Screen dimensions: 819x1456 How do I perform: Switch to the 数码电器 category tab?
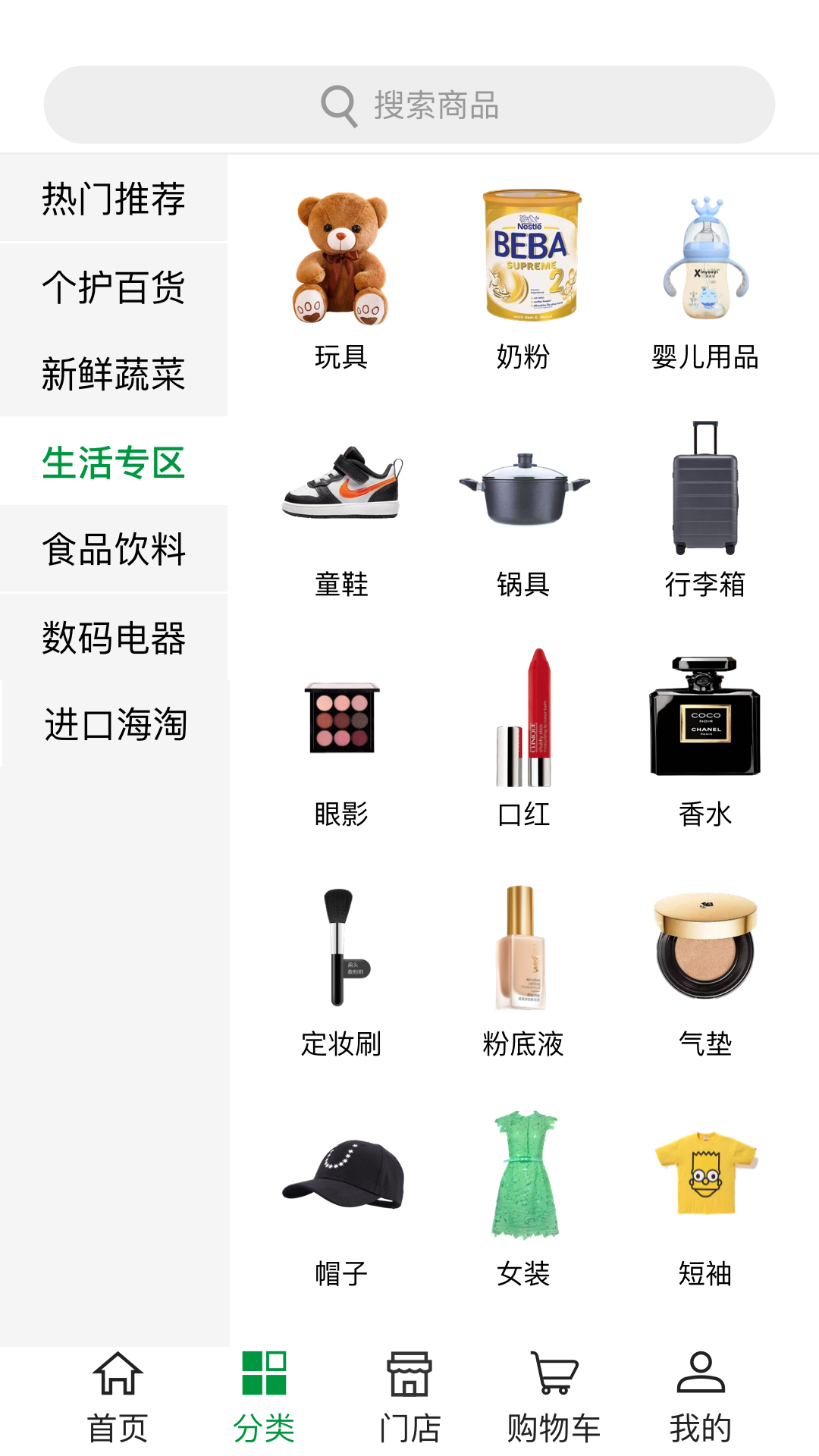click(x=114, y=639)
